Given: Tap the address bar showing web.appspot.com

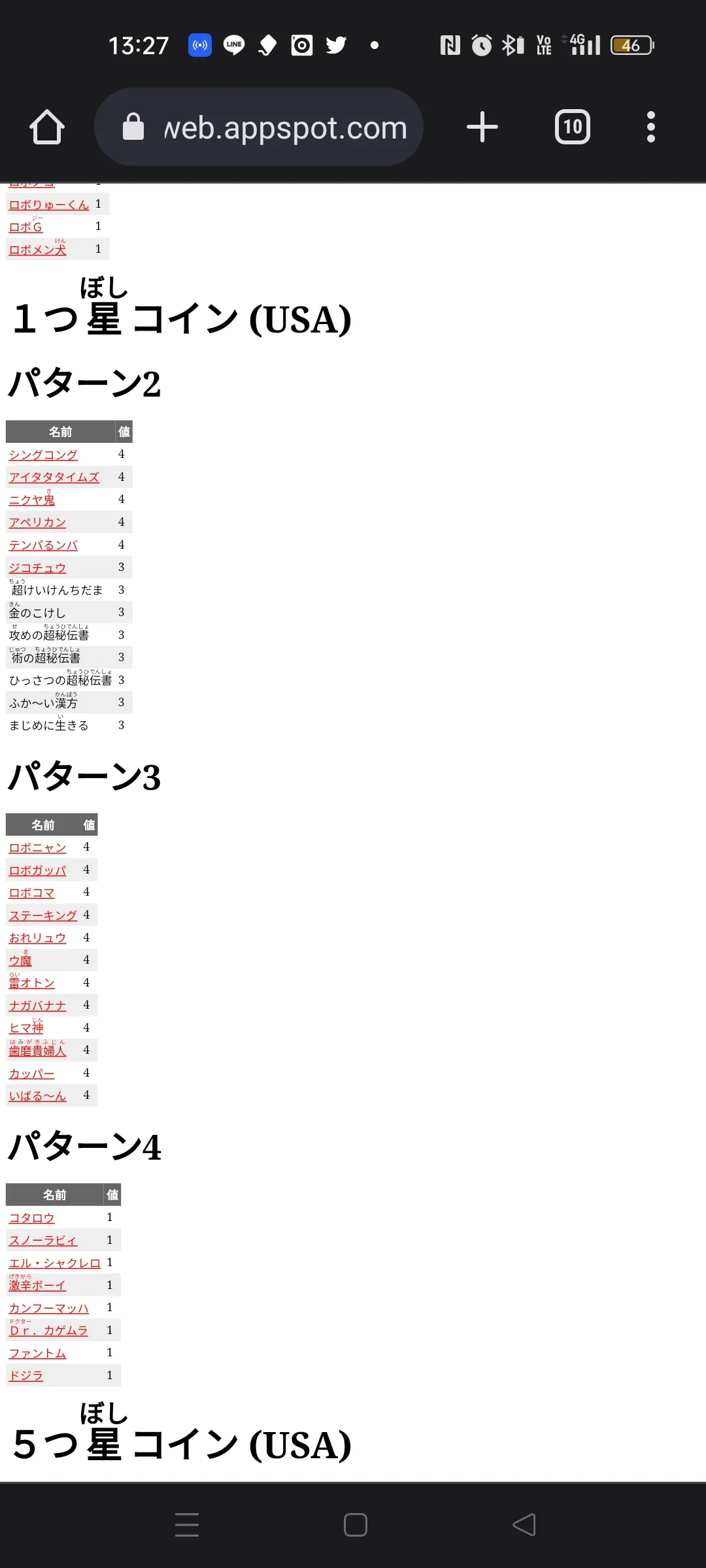Looking at the screenshot, I should point(259,127).
